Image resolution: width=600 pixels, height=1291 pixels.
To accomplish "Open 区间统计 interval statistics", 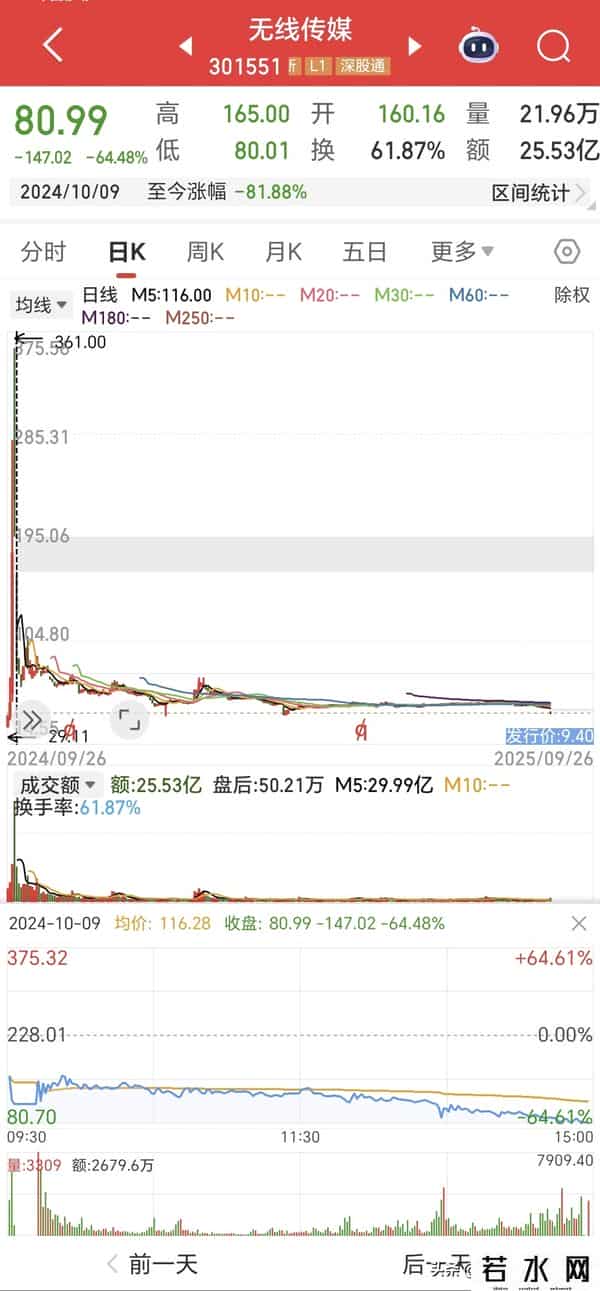I will [536, 193].
